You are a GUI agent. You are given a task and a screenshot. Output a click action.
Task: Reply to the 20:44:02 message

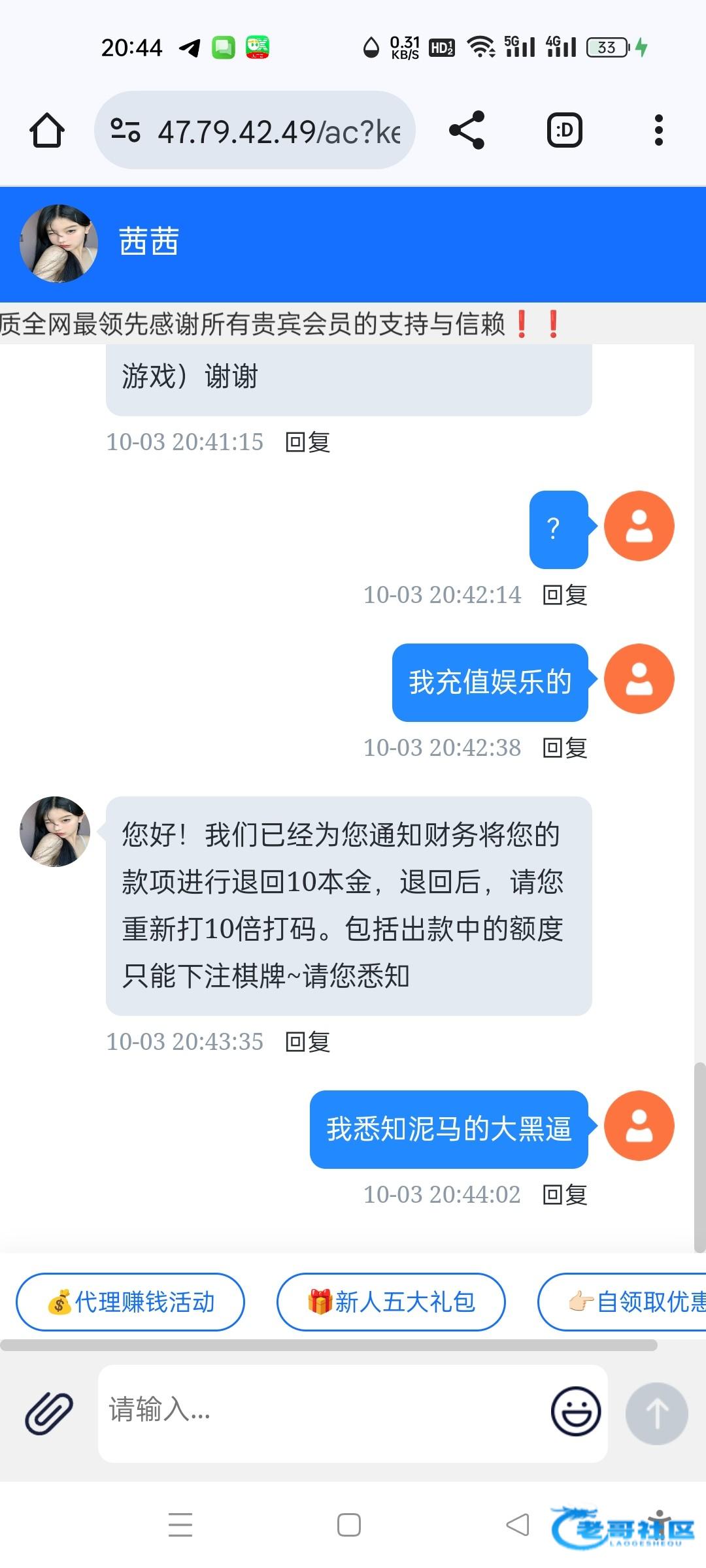(x=565, y=1195)
